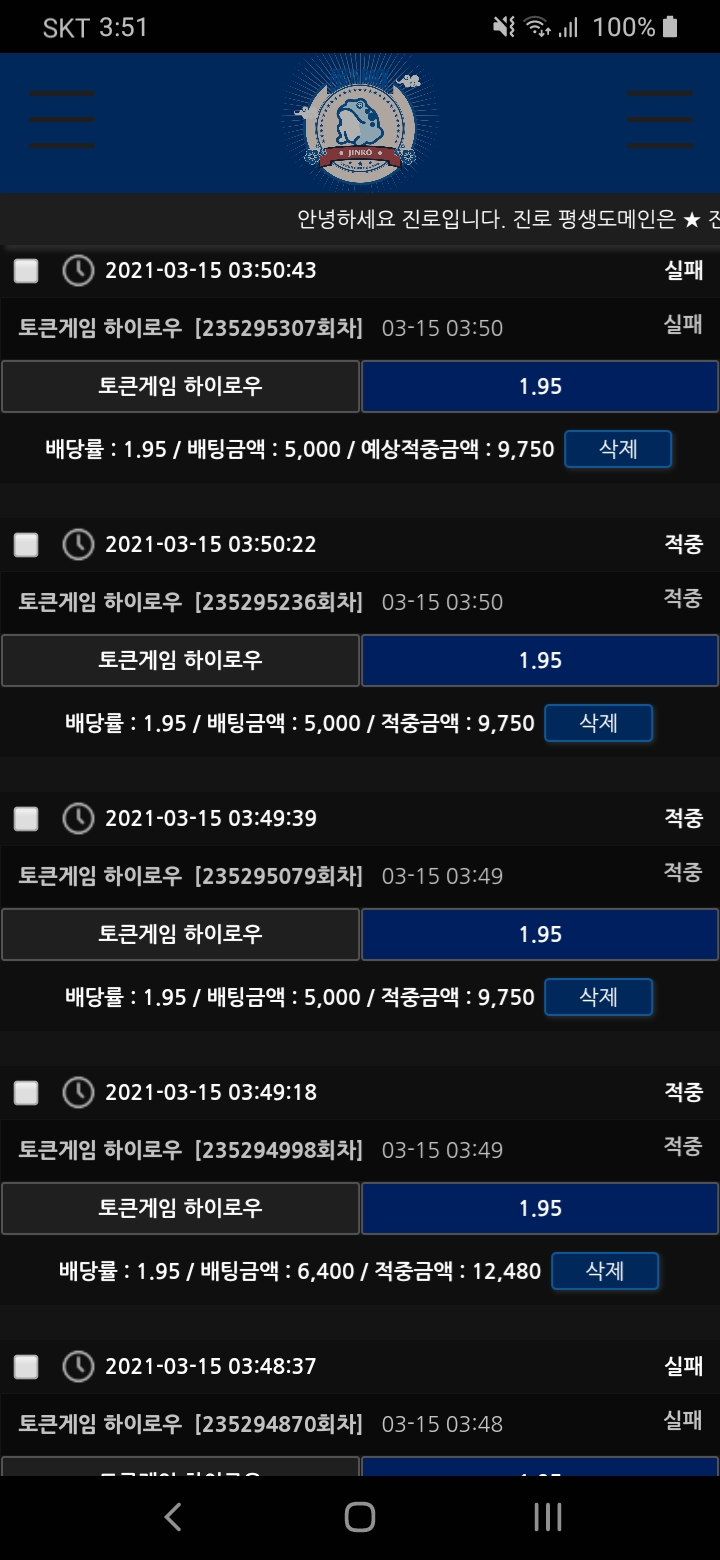Tap the system home button
The image size is (720, 1560).
pyautogui.click(x=360, y=1517)
